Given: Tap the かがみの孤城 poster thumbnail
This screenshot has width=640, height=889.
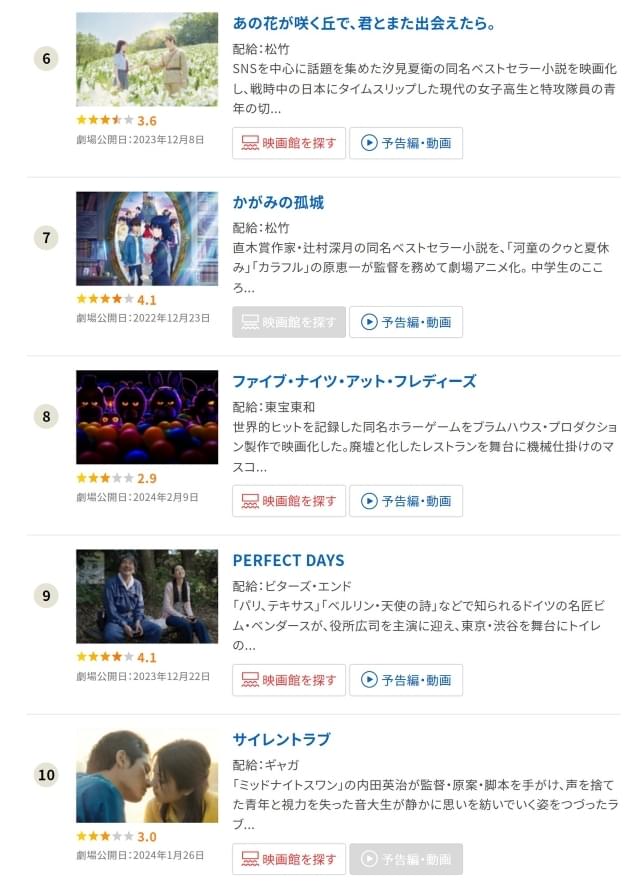Looking at the screenshot, I should click(147, 239).
